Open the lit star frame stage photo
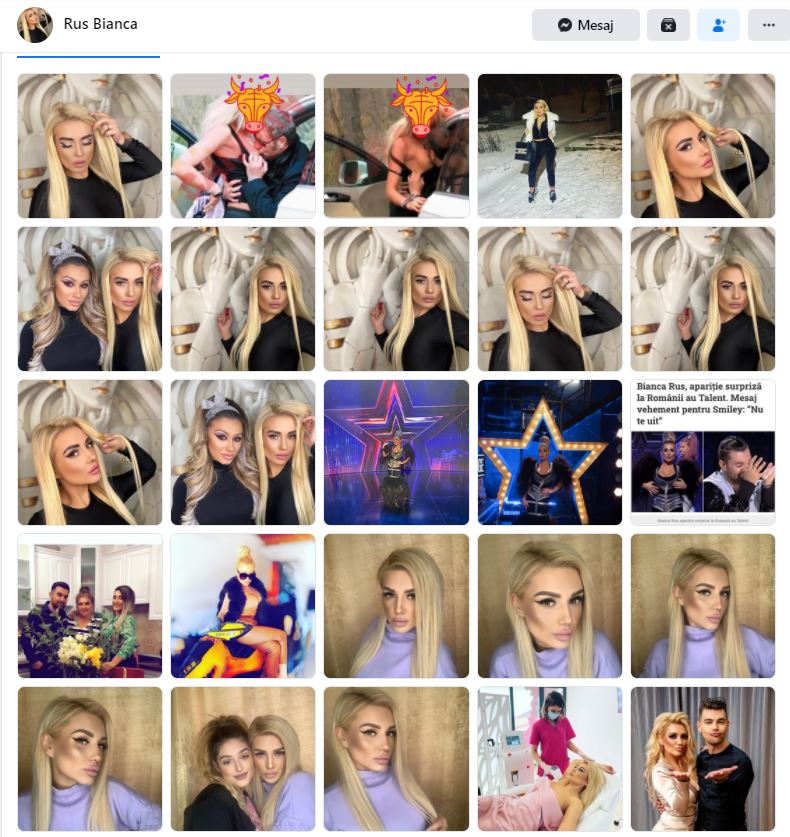Viewport: 790px width, 837px height. click(549, 452)
